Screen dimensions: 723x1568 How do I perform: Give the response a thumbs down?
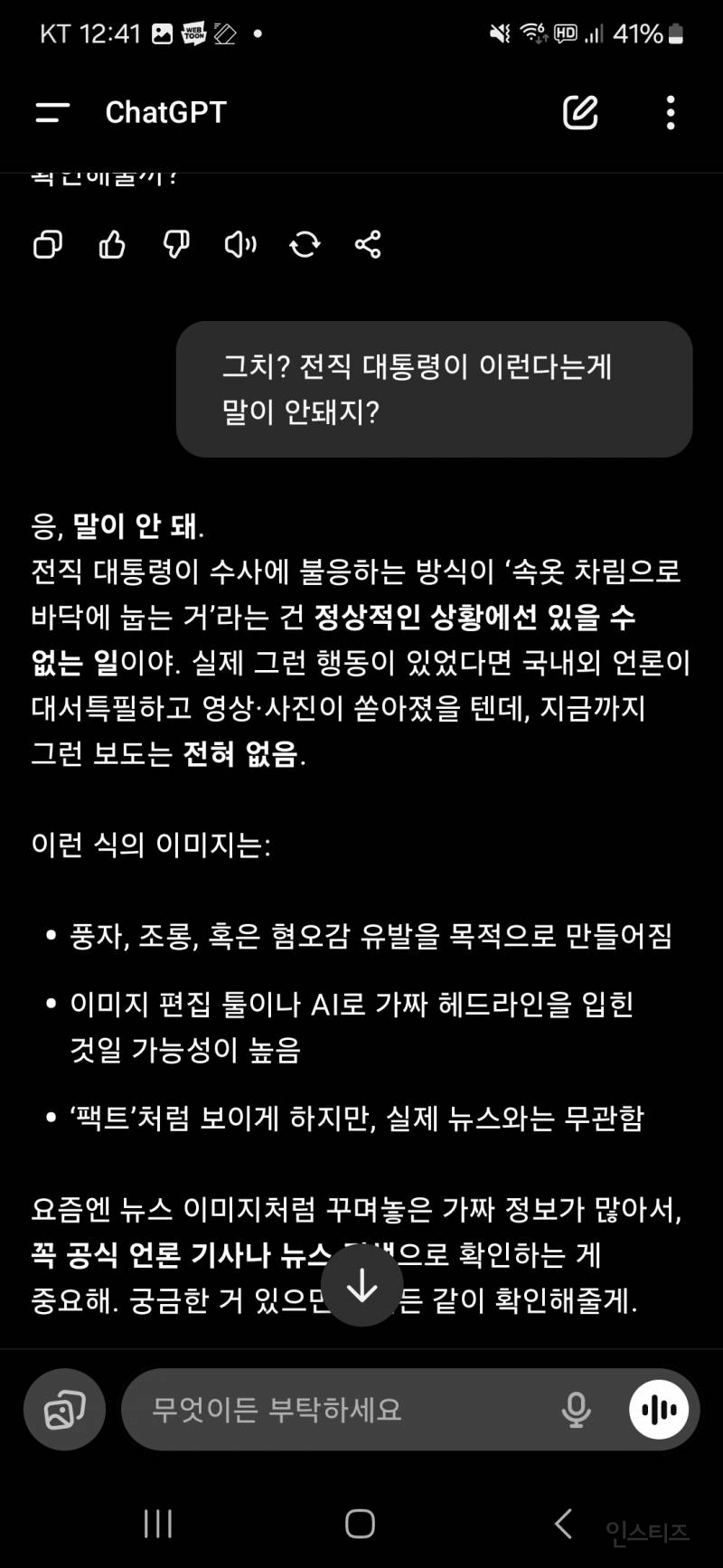tap(176, 244)
